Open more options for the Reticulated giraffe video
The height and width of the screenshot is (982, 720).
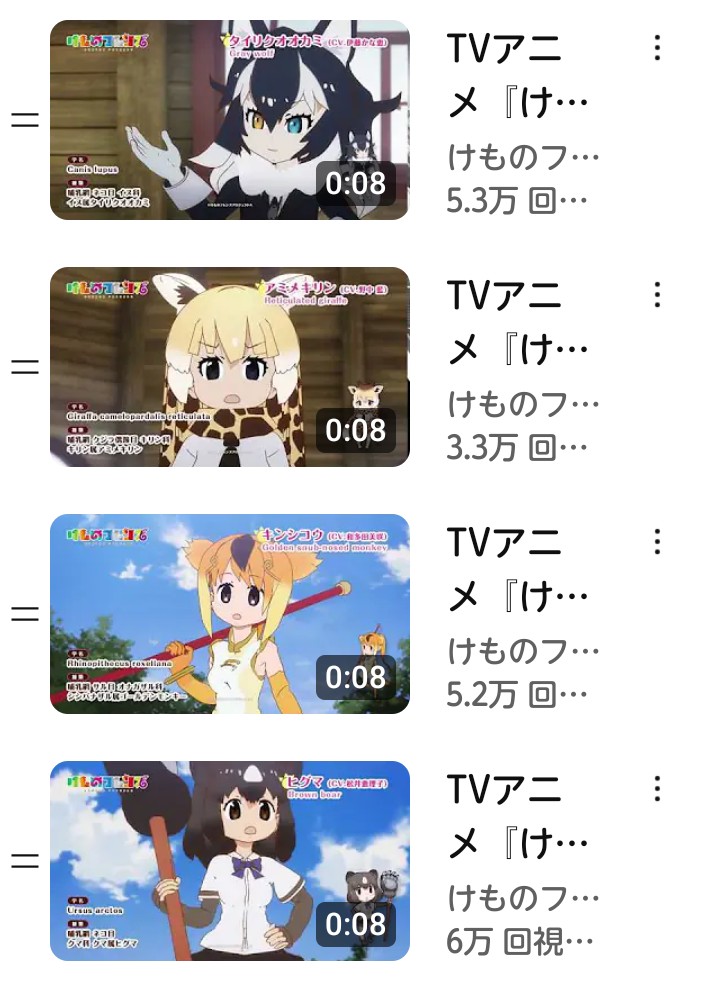click(657, 294)
